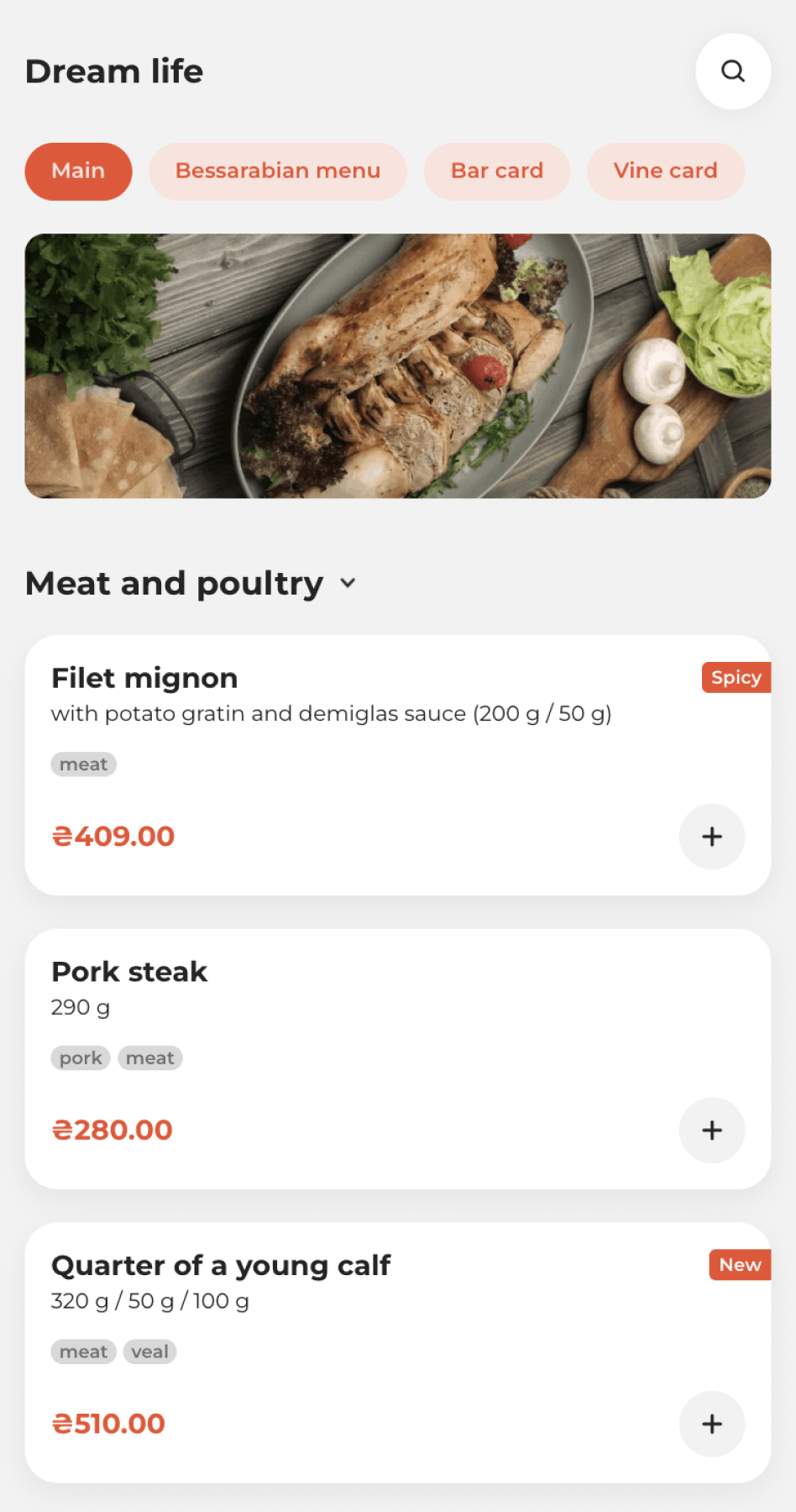Add Quarter of a young calf via plus icon

coord(711,1424)
